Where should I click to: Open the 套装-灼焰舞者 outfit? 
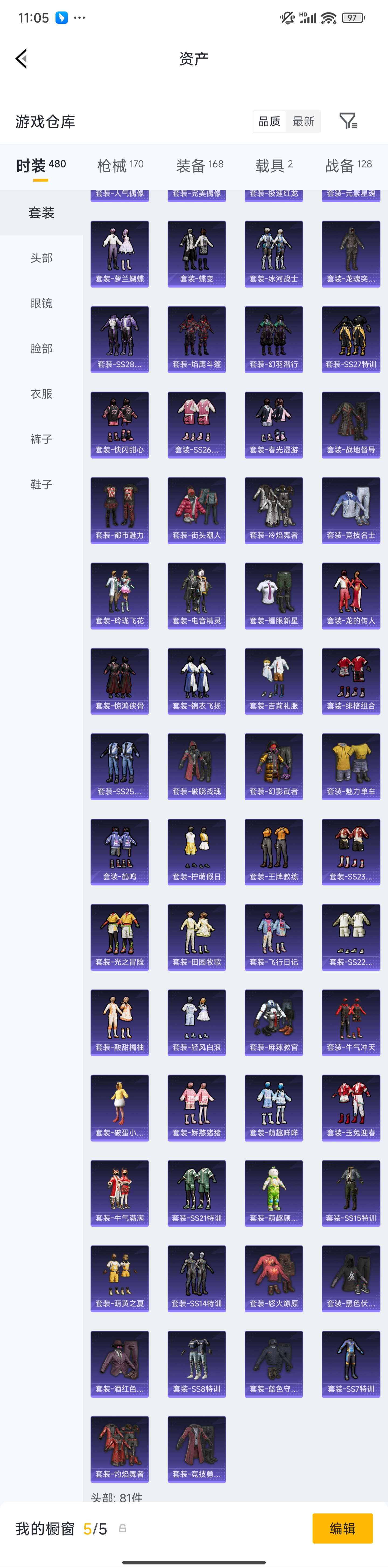[120, 1449]
